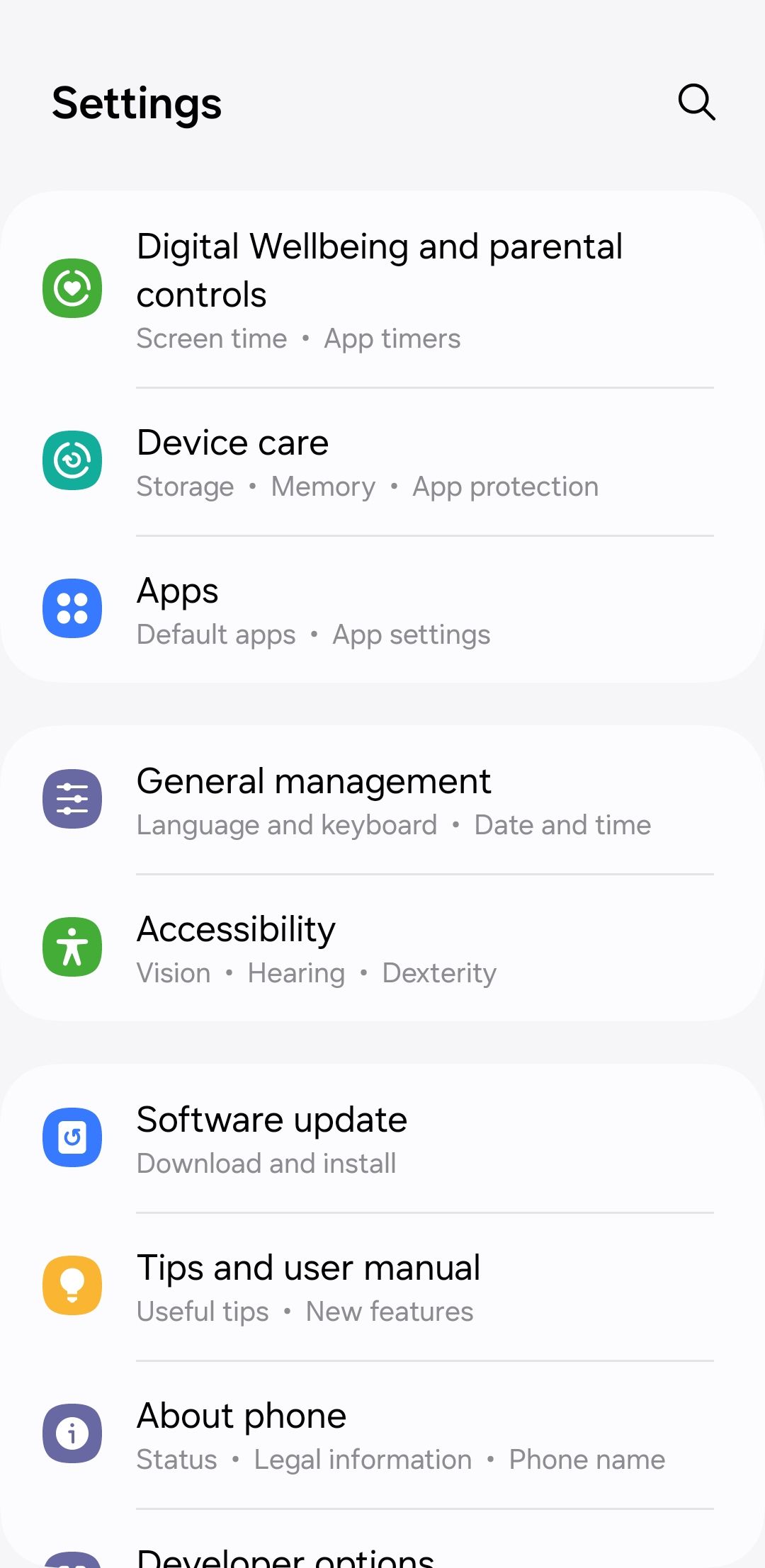The width and height of the screenshot is (765, 1568).
Task: Tap the Screen time subtitle label
Action: coord(211,339)
